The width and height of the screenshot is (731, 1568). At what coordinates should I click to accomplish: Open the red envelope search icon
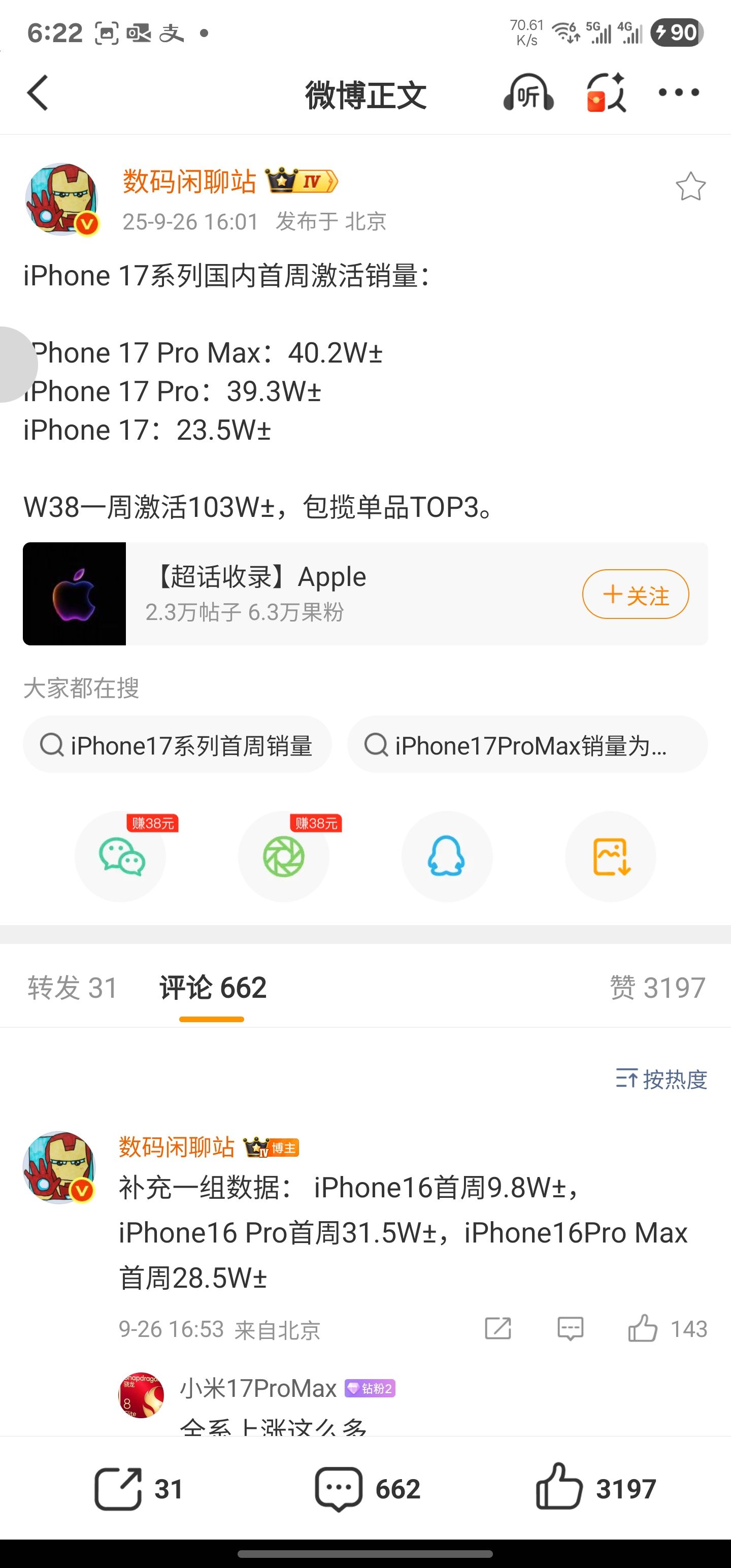(606, 93)
